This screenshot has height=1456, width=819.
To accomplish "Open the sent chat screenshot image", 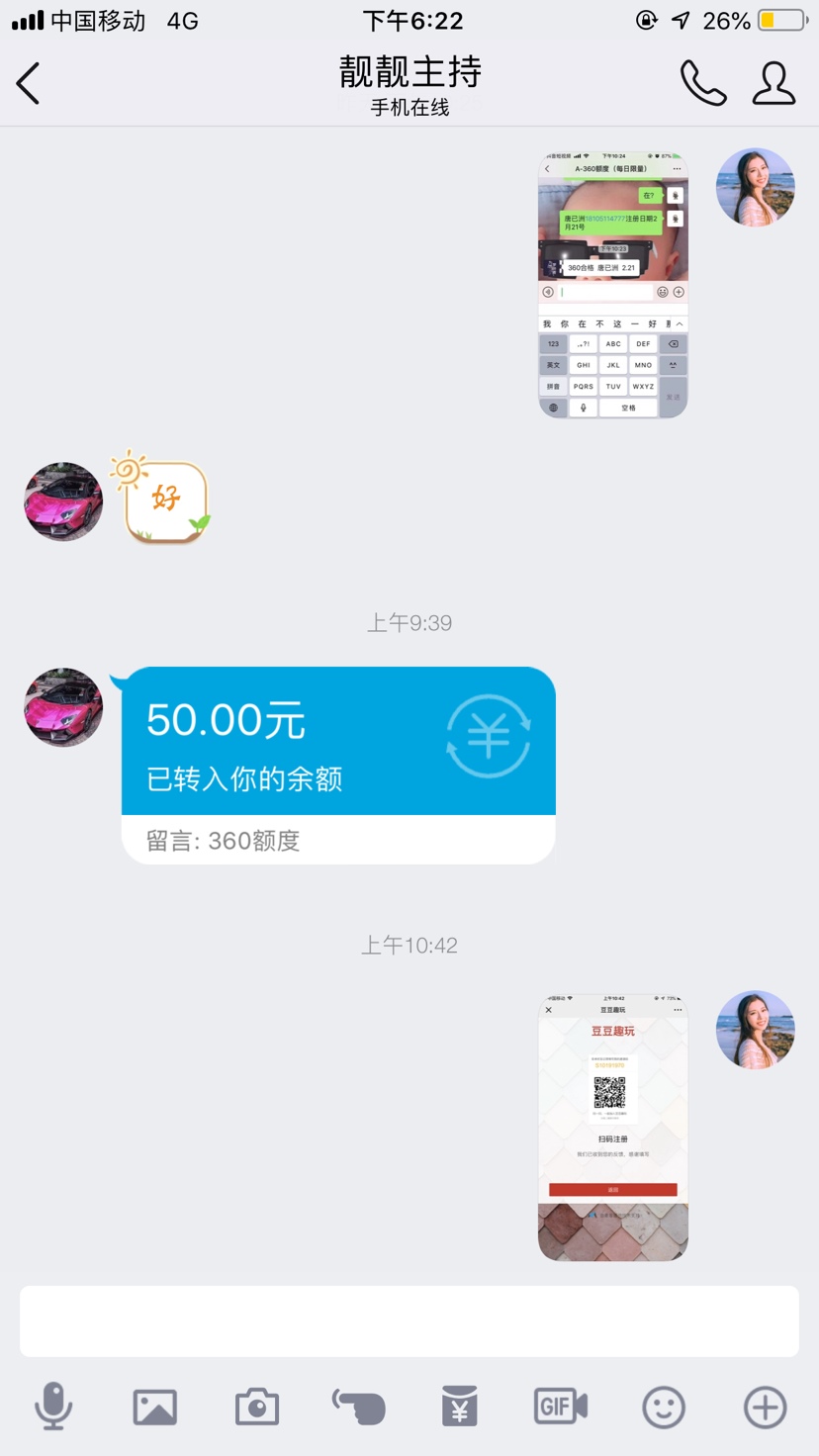I will pos(612,285).
